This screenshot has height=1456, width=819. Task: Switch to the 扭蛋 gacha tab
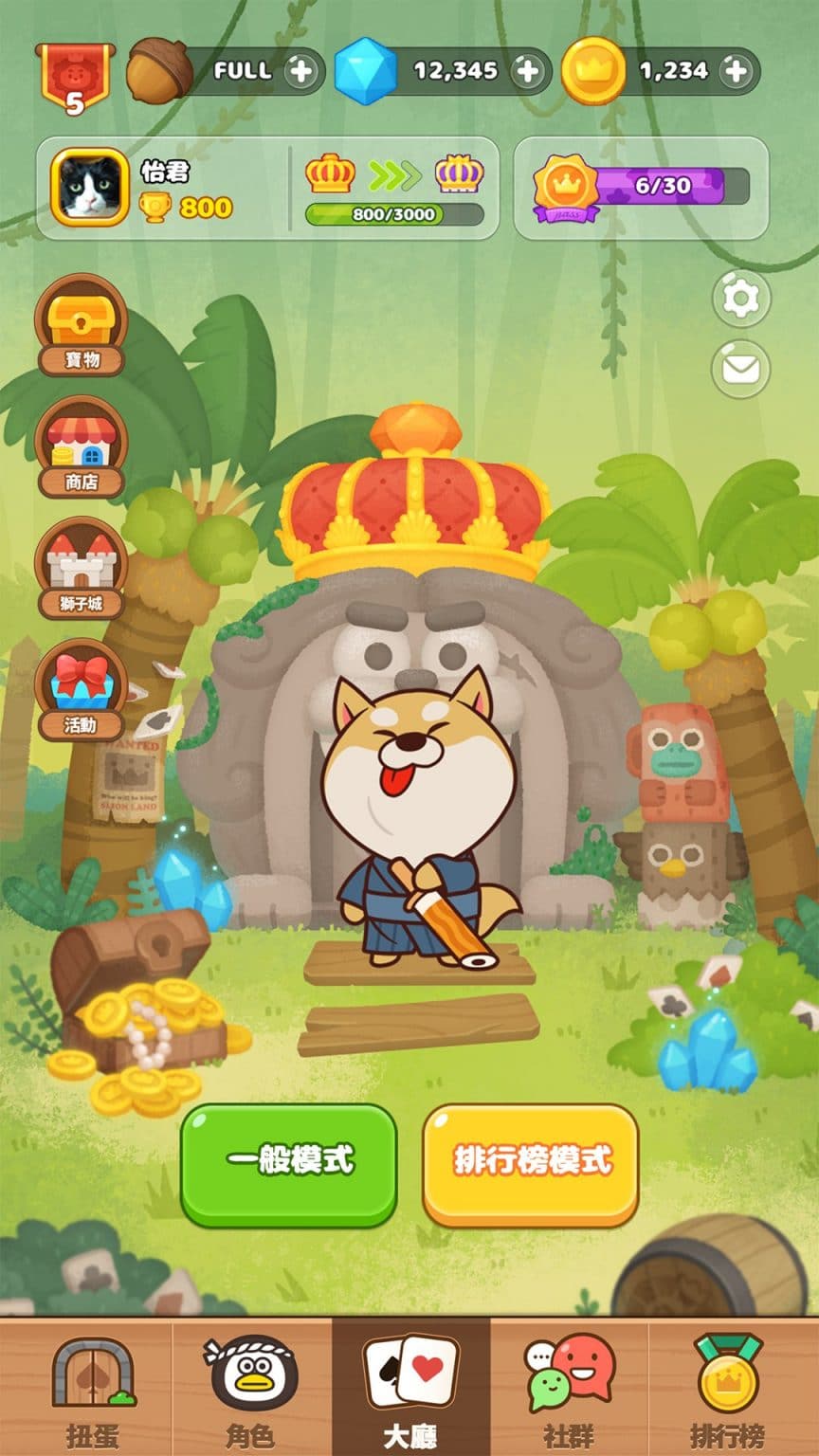92,1390
